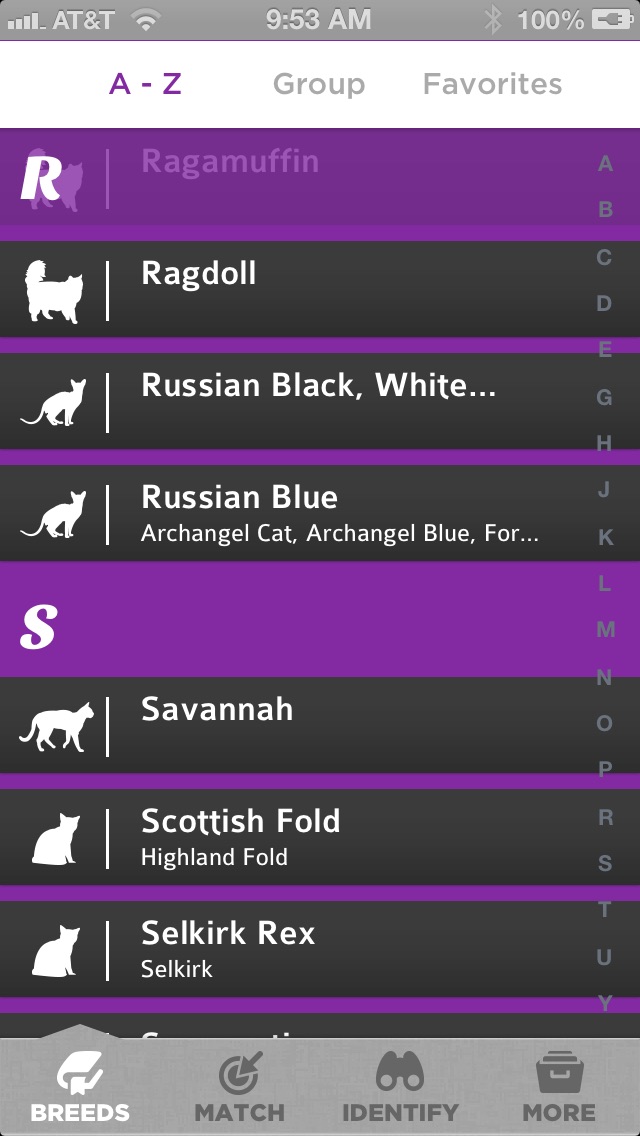
Task: Switch to the Group tab
Action: (318, 84)
